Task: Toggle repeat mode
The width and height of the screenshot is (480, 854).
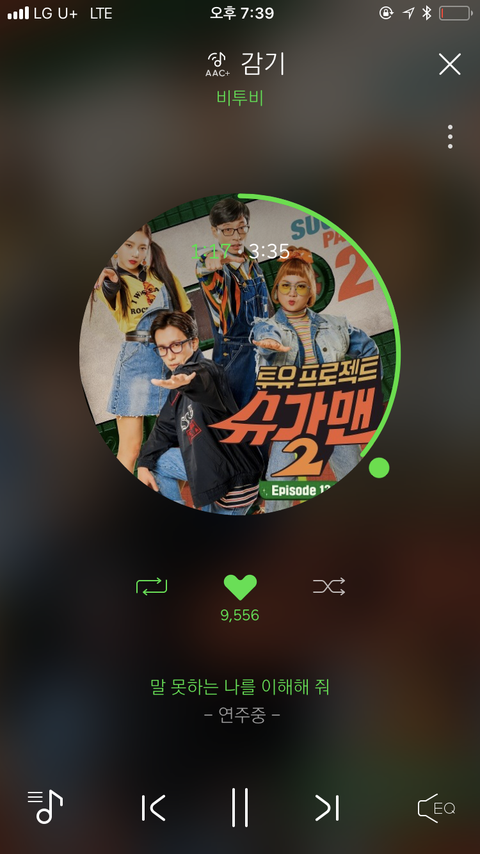Action: [151, 586]
